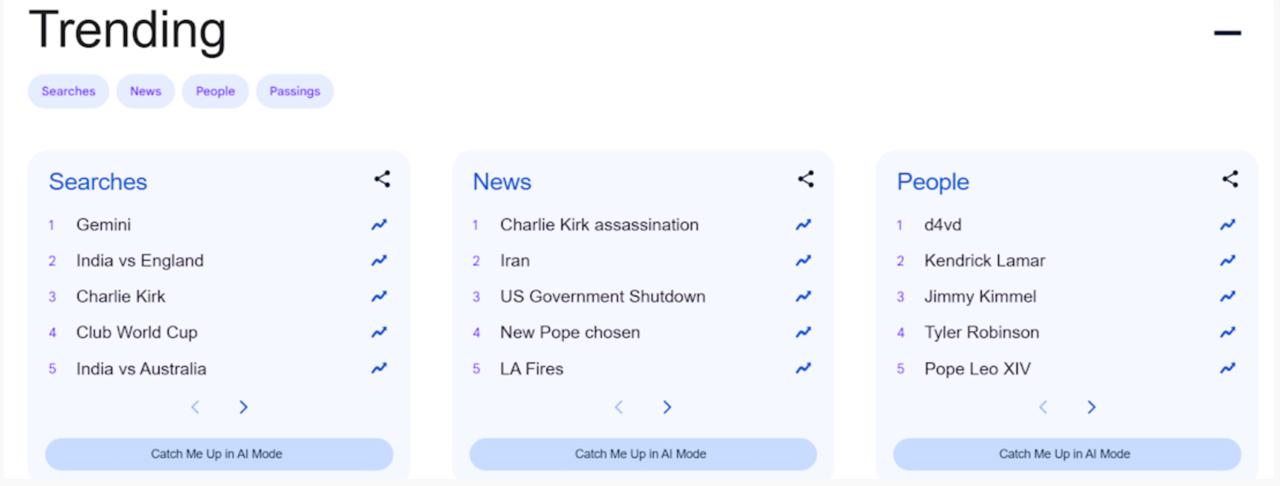
Task: Collapse the Trending section
Action: pyautogui.click(x=1227, y=33)
